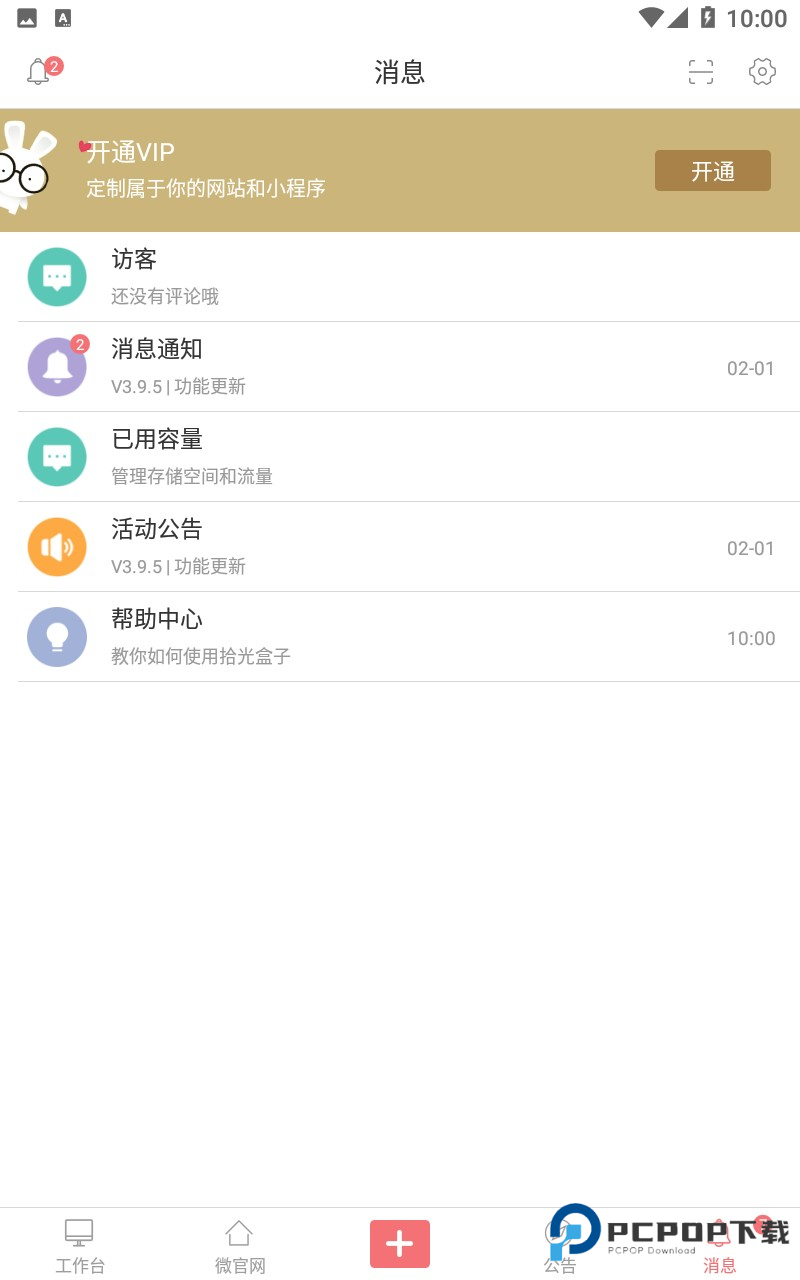Viewport: 800px width, 1280px height.
Task: Select the 消息 tab with red badge
Action: coord(719,1244)
